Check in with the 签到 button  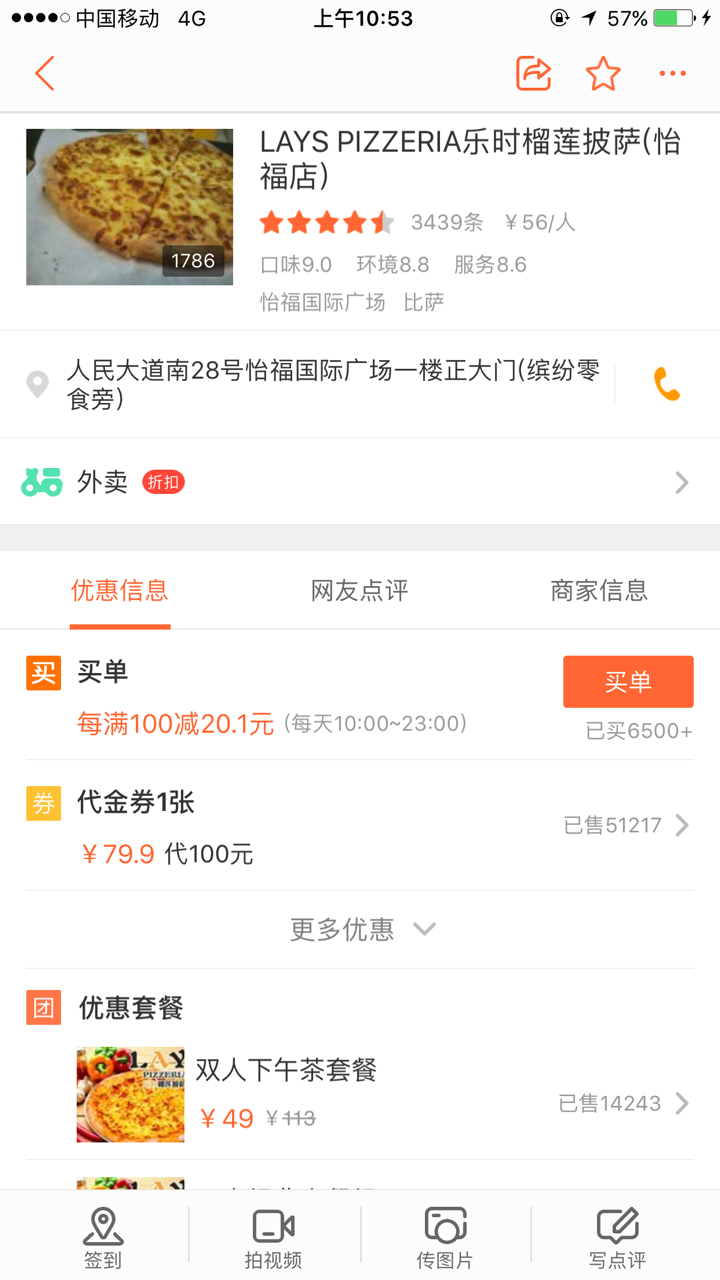(x=102, y=1237)
